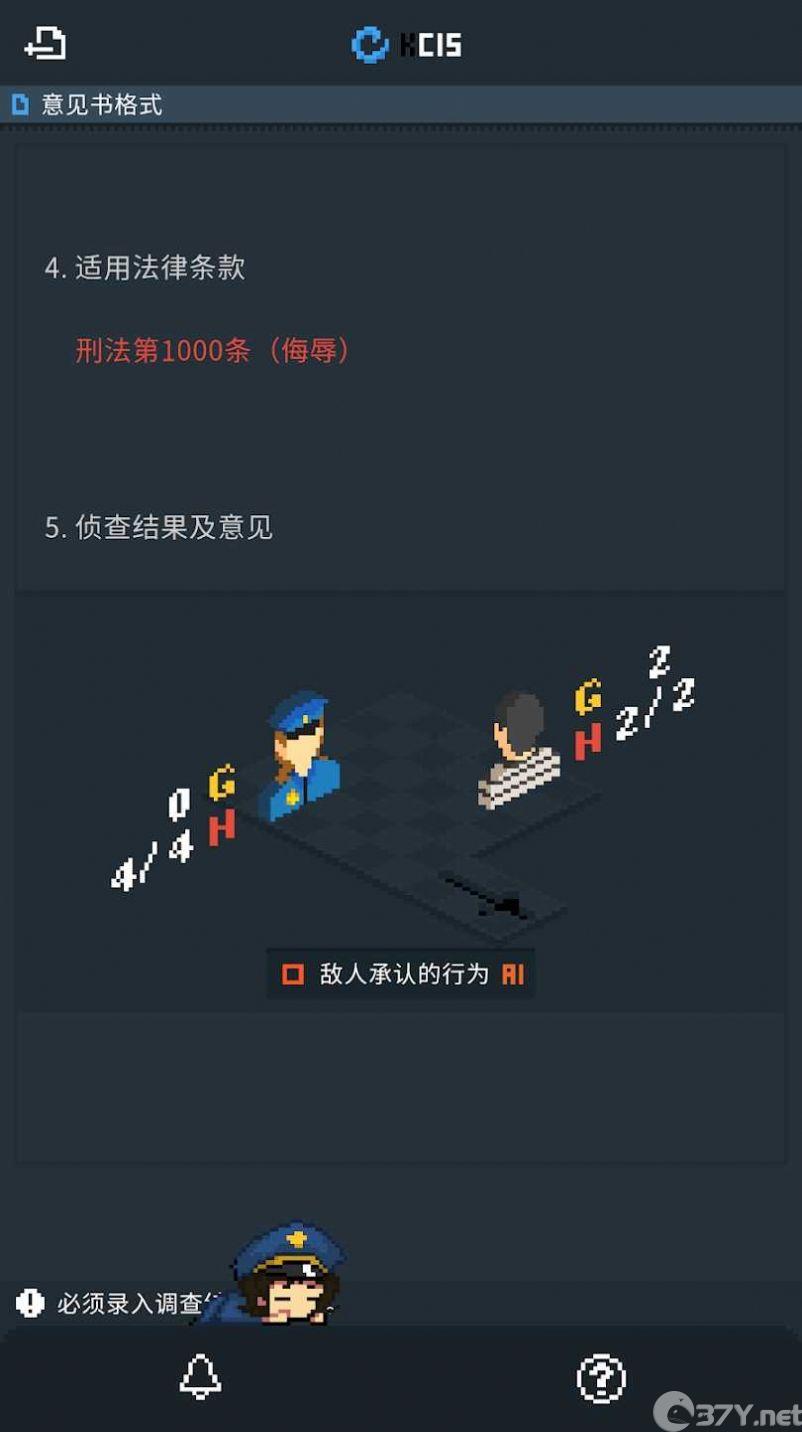Open the help question mark
Screen dimensions: 802x1432
coord(601,1379)
